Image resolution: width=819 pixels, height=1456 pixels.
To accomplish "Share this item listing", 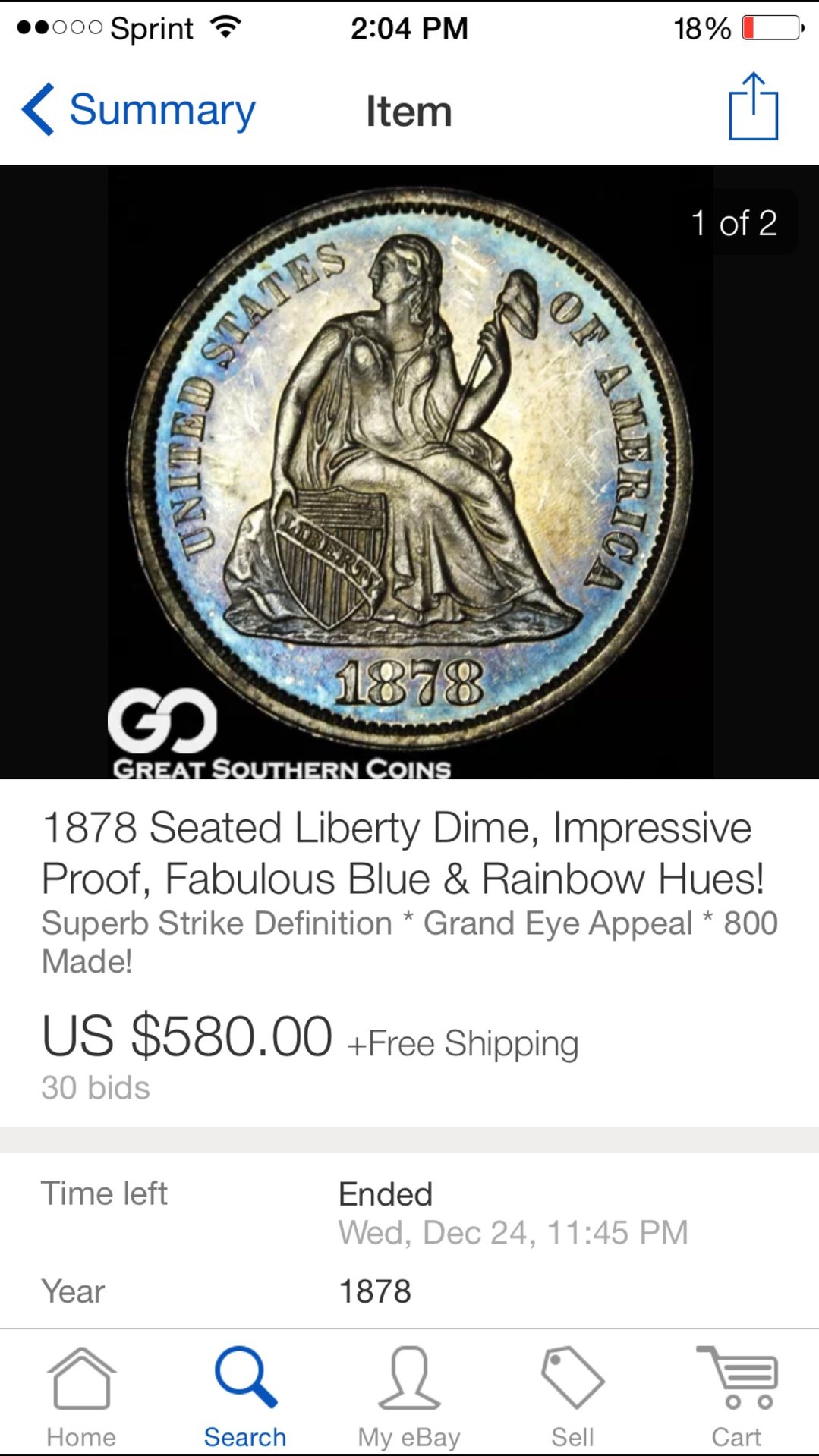I will pyautogui.click(x=753, y=107).
